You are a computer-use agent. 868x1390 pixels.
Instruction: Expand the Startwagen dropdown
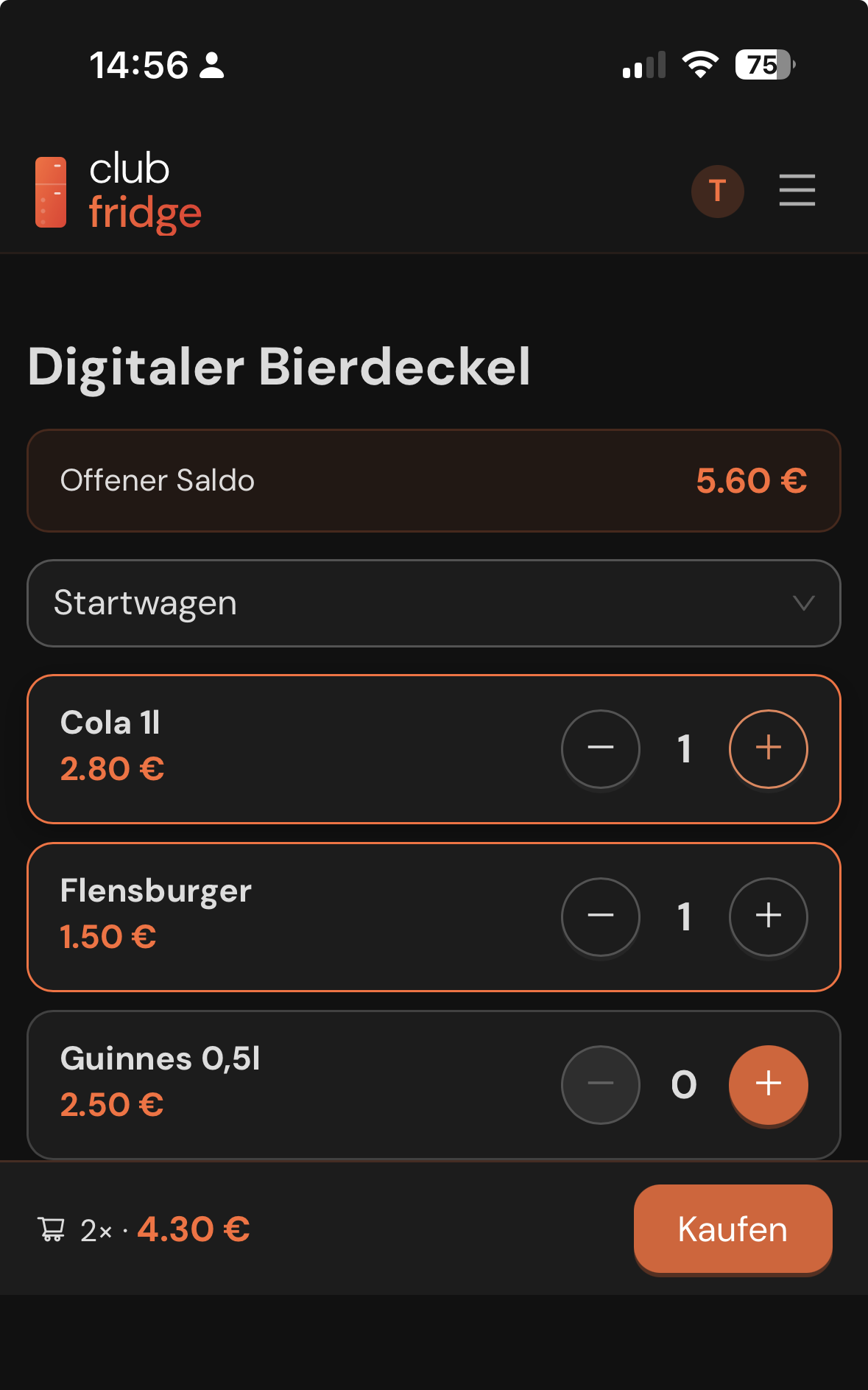click(x=434, y=603)
